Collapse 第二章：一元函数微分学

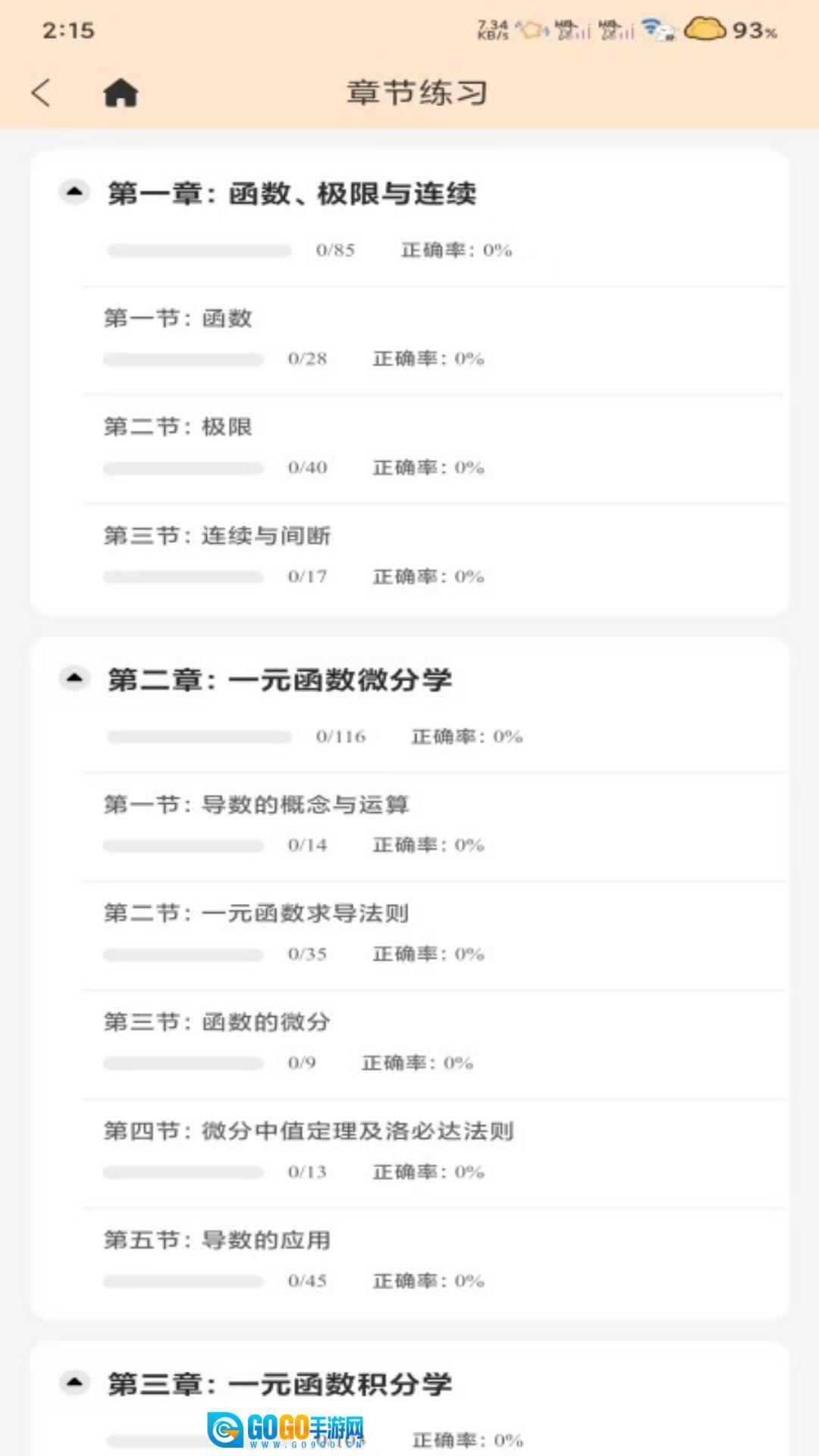click(74, 679)
